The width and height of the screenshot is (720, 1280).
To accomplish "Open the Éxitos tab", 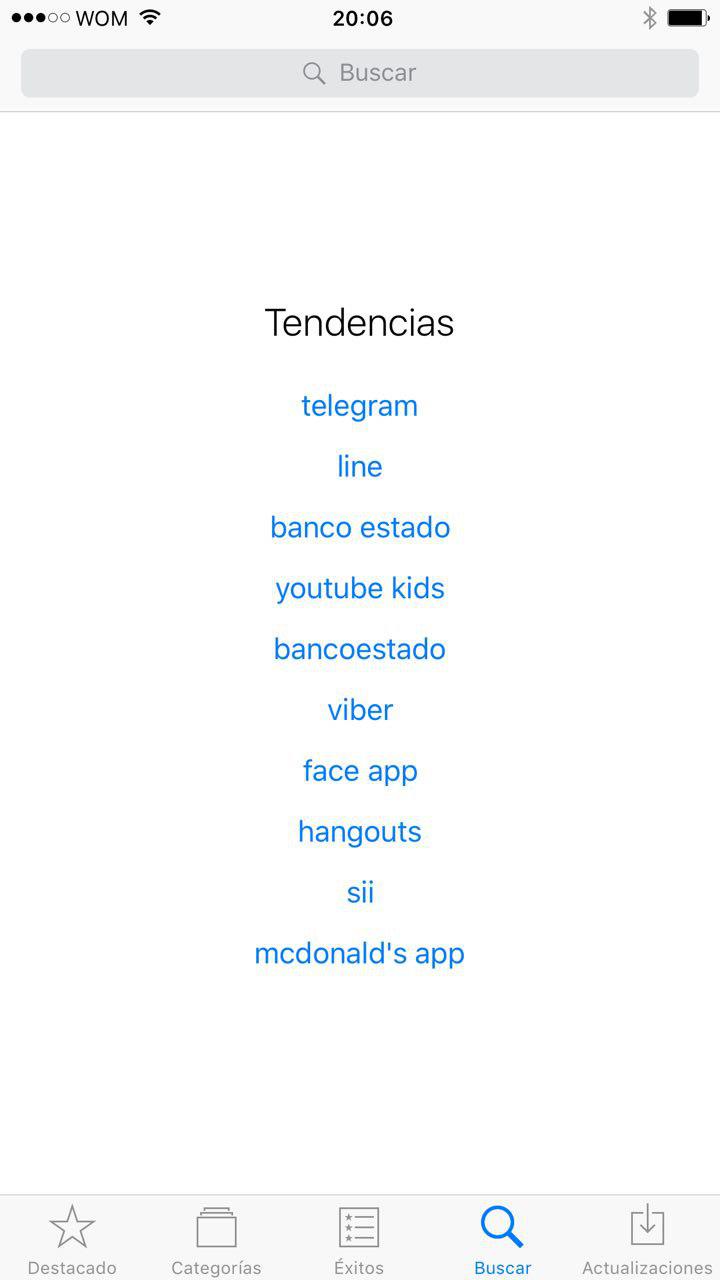I will (x=359, y=1240).
